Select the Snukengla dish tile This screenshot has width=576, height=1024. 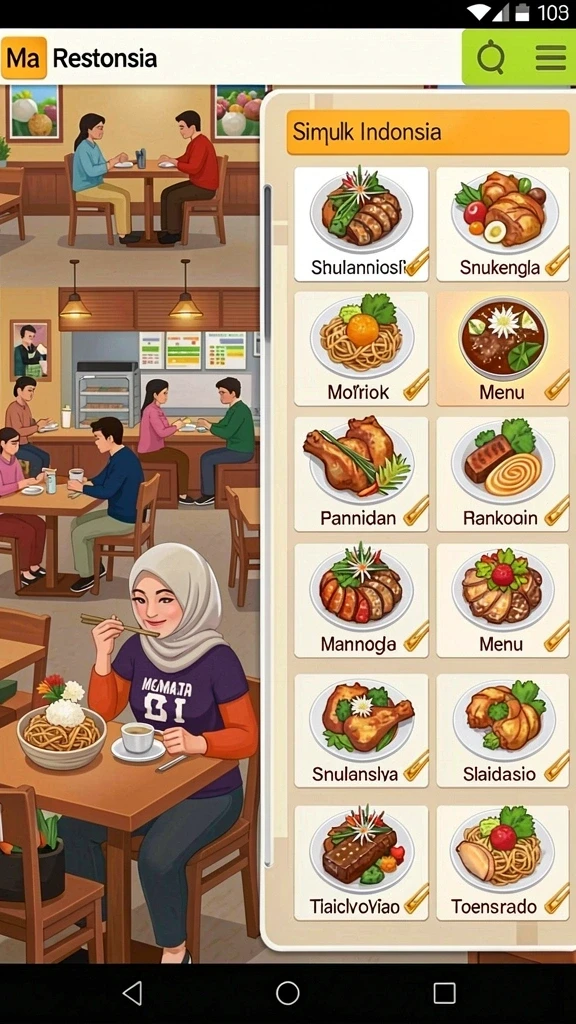pyautogui.click(x=503, y=224)
